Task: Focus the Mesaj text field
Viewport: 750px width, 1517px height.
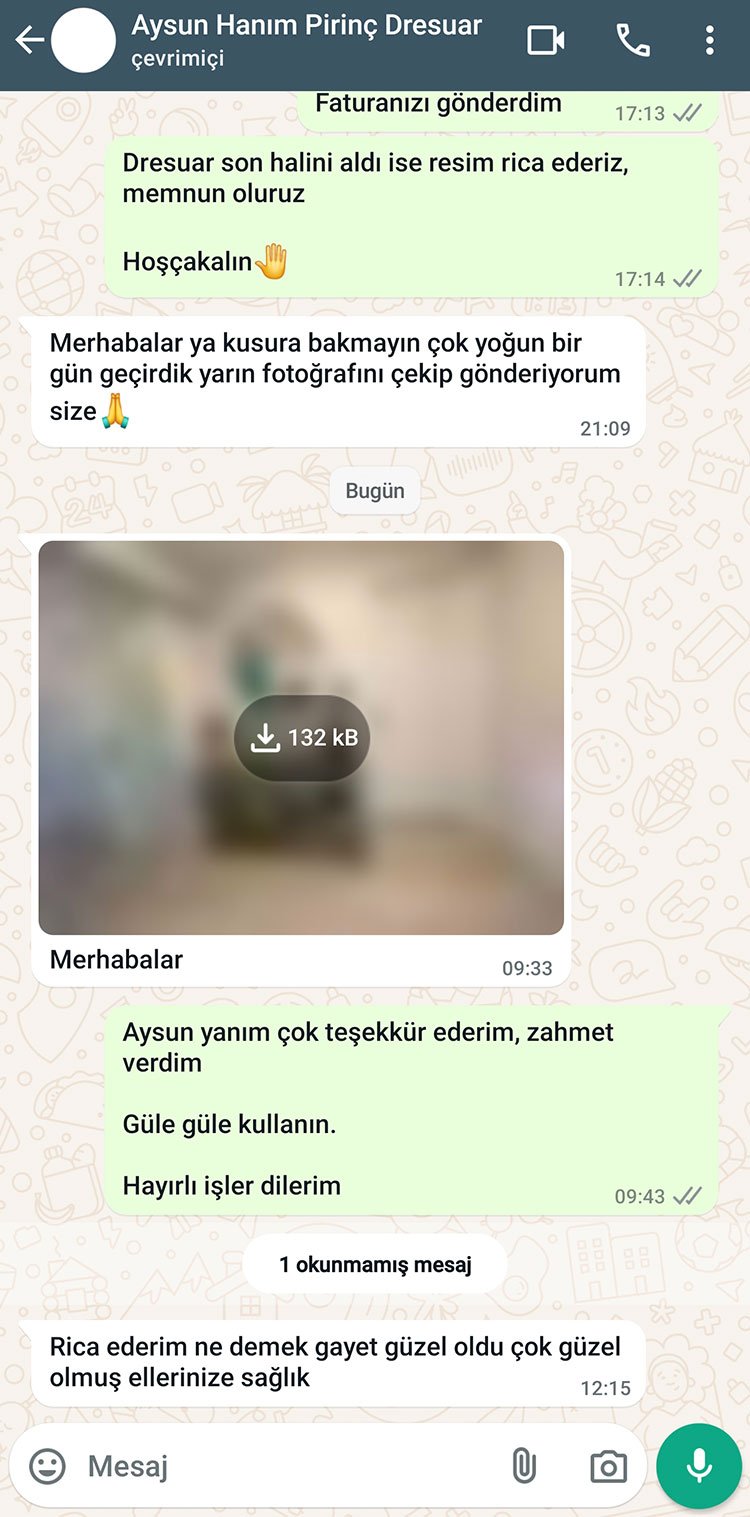Action: pyautogui.click(x=280, y=1467)
